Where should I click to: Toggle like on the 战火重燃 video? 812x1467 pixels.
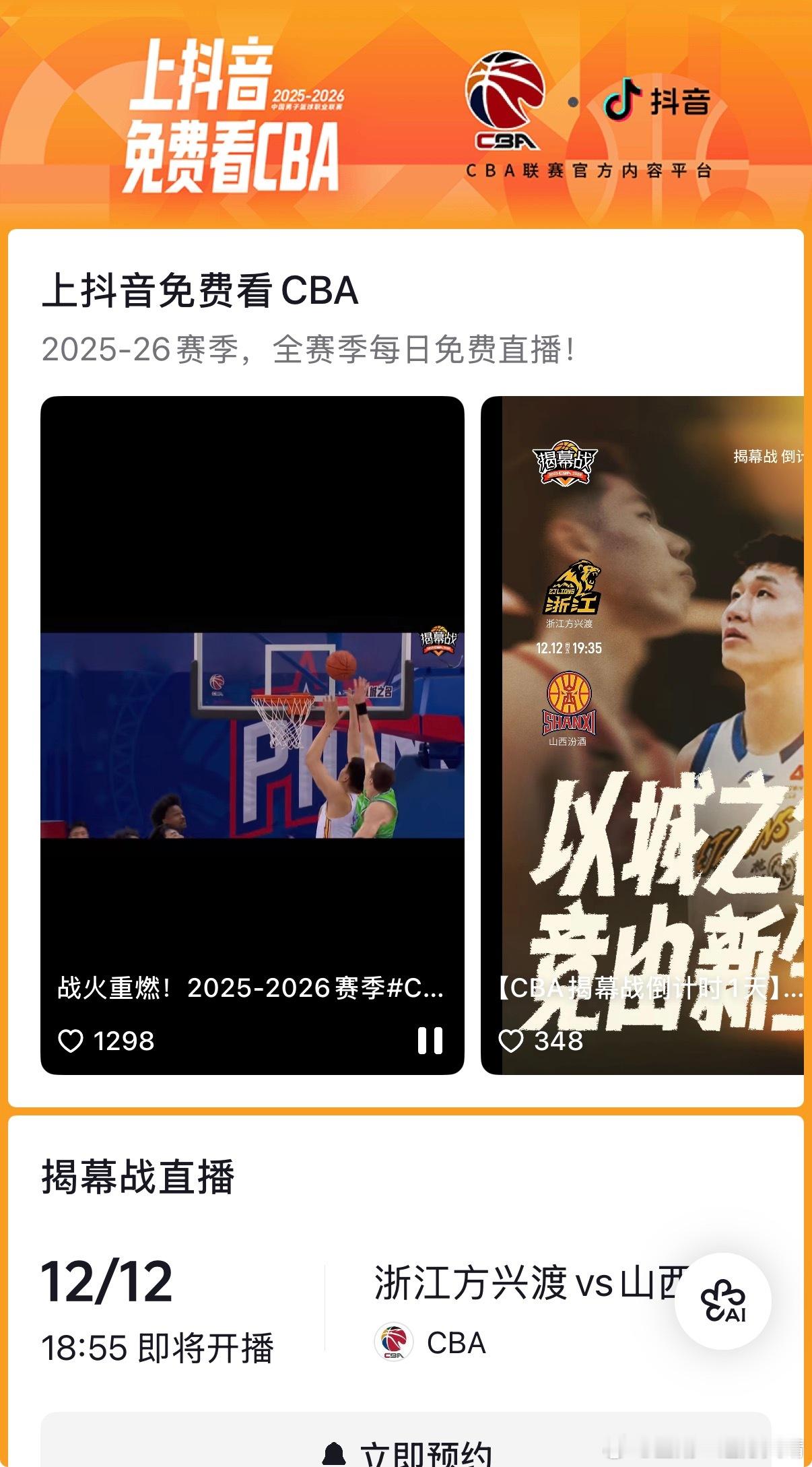(x=71, y=1042)
